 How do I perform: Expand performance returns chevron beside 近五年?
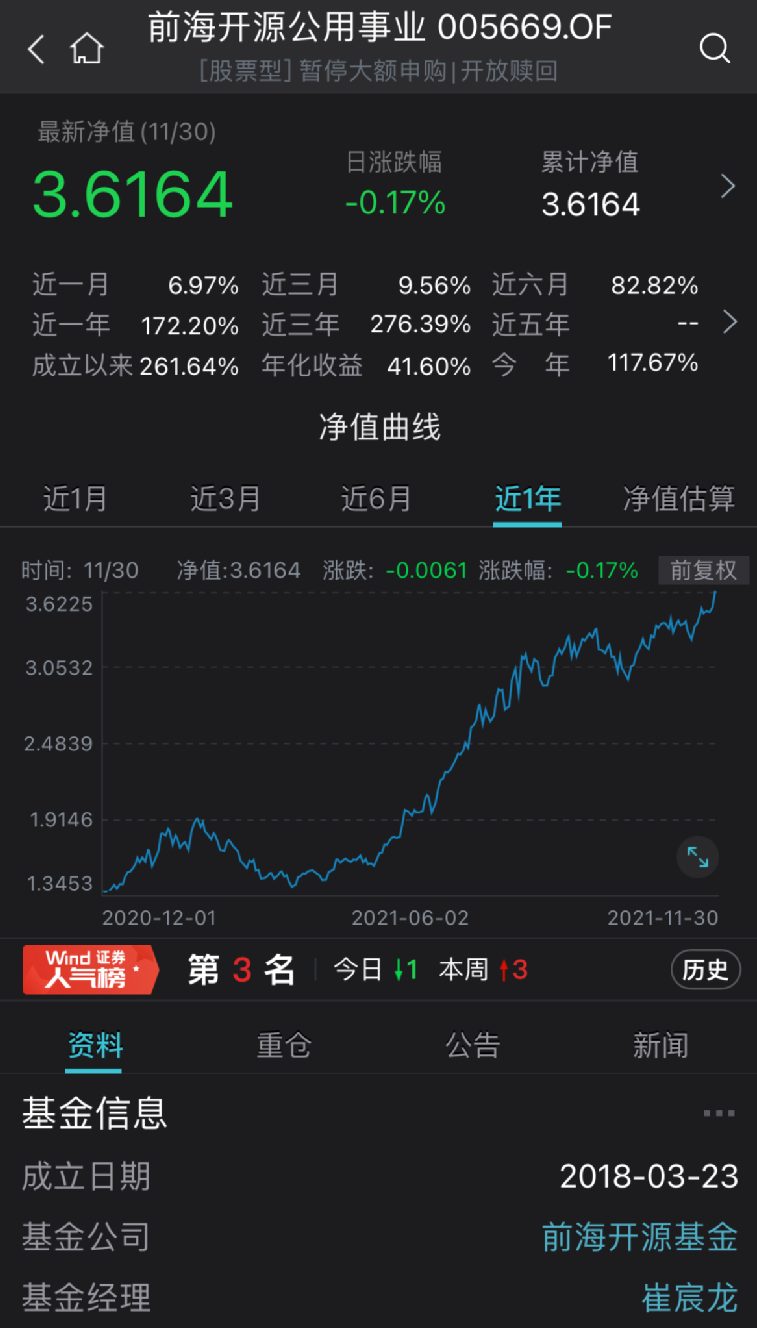coord(729,322)
